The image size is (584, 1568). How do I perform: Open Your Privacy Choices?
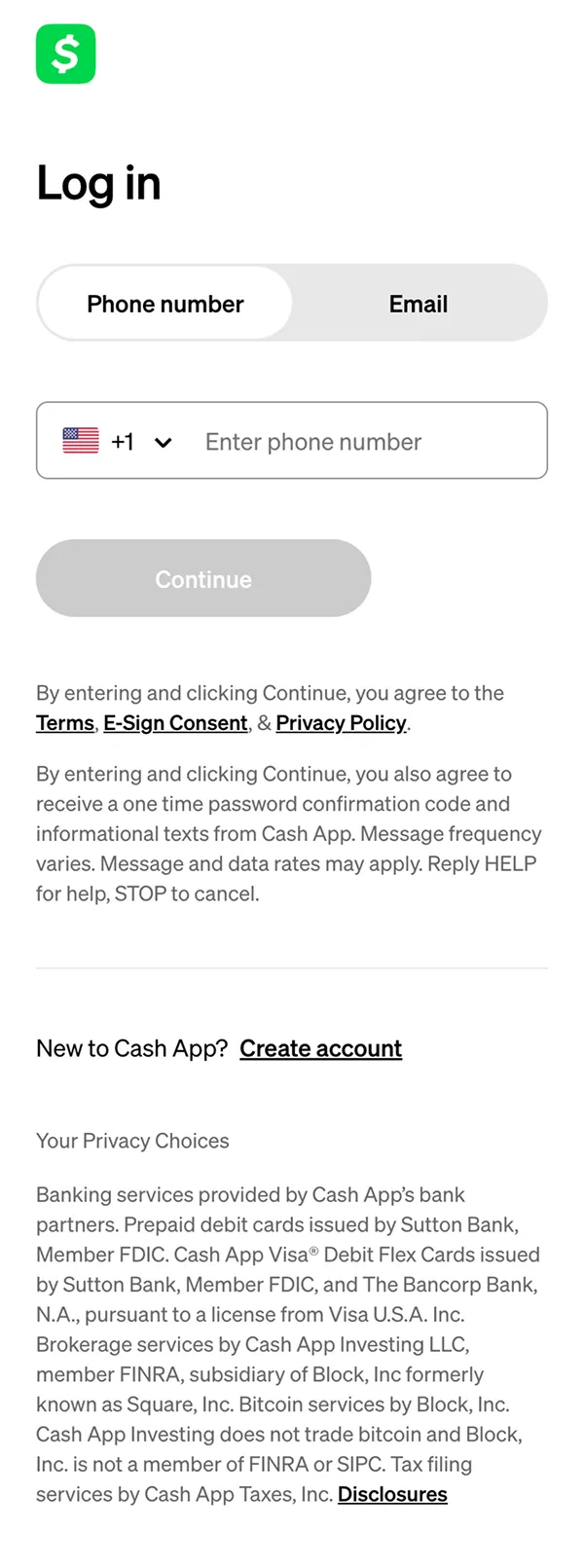click(x=132, y=1141)
